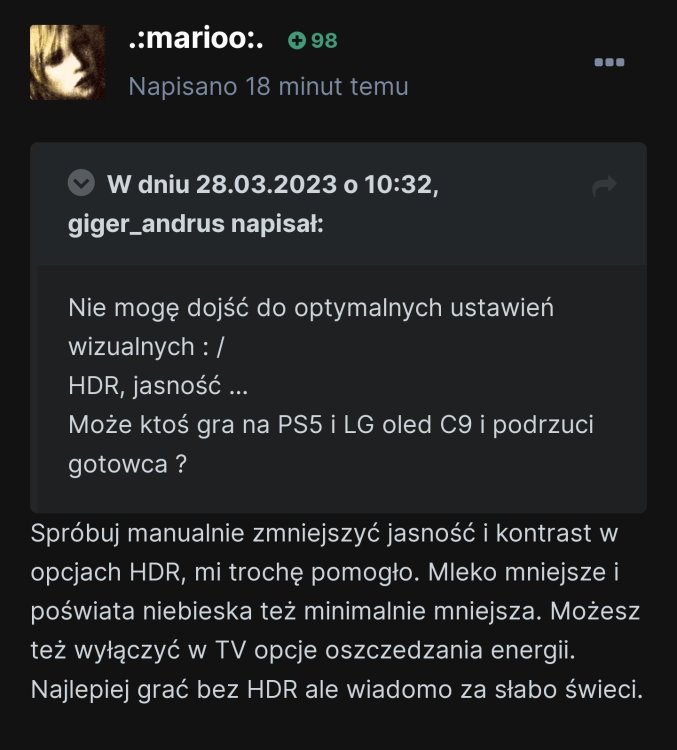Collapse the quoted giger_andrus post
The image size is (677, 750).
(x=81, y=184)
